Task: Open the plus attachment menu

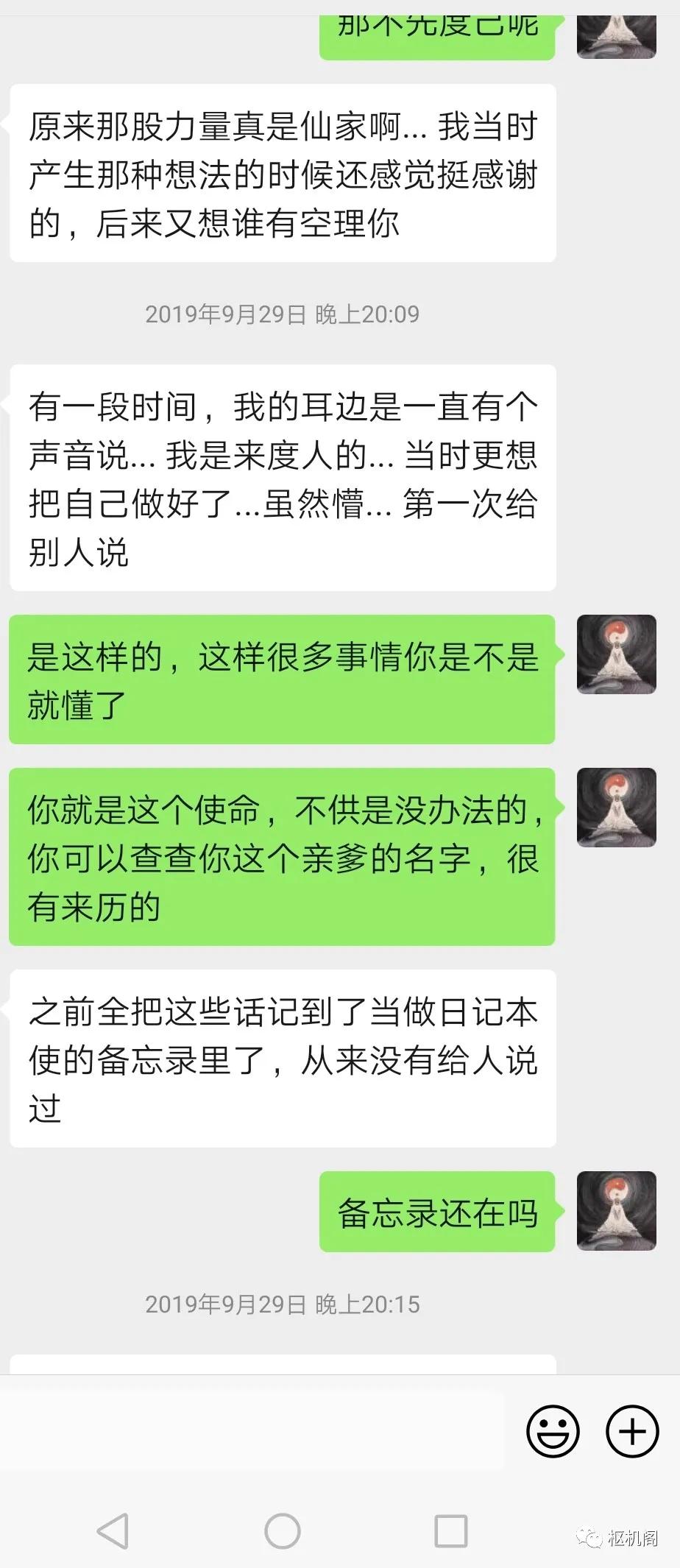Action: pyautogui.click(x=631, y=1432)
